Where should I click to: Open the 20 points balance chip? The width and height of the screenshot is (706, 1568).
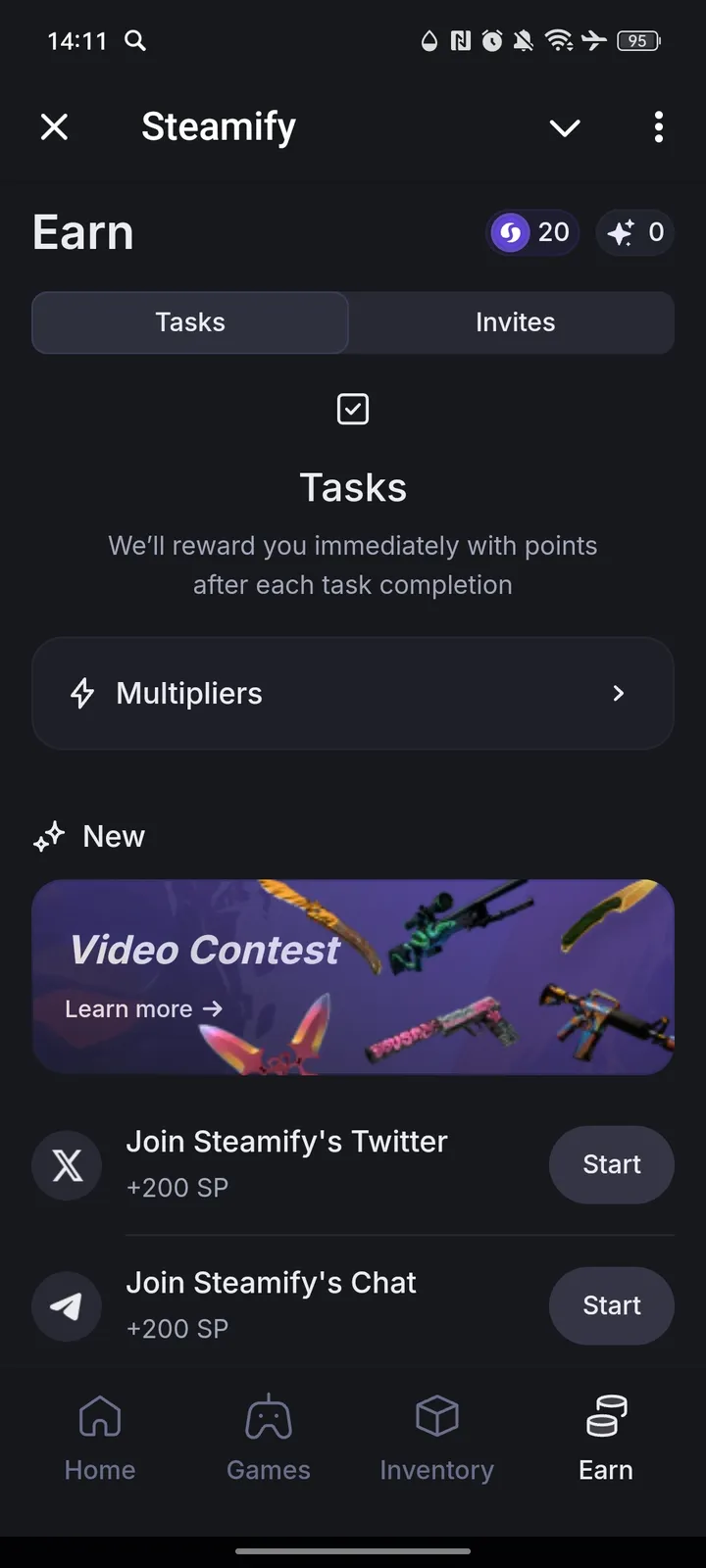tap(533, 233)
